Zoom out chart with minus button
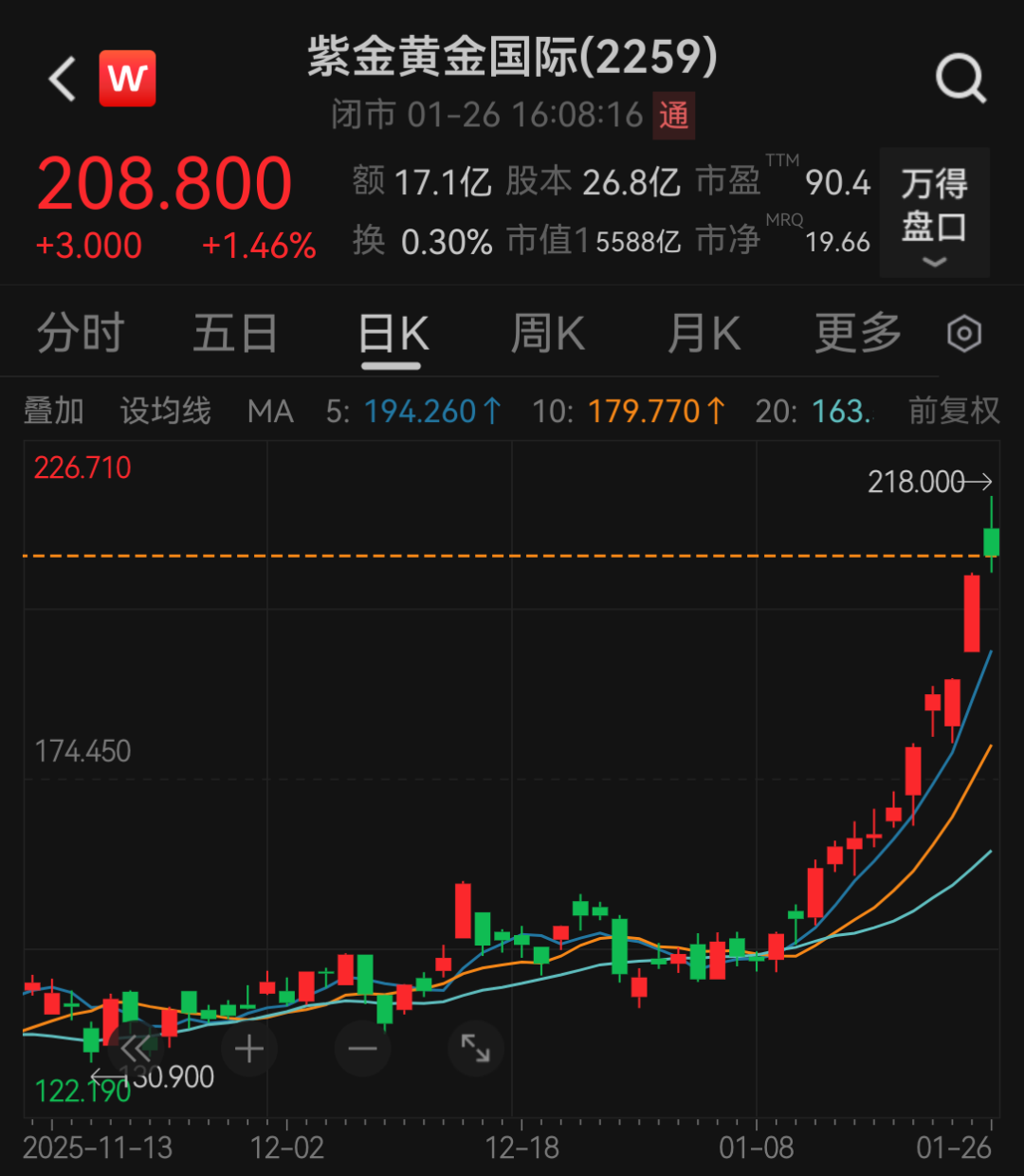Screen dimensions: 1024x1176 [362, 1048]
